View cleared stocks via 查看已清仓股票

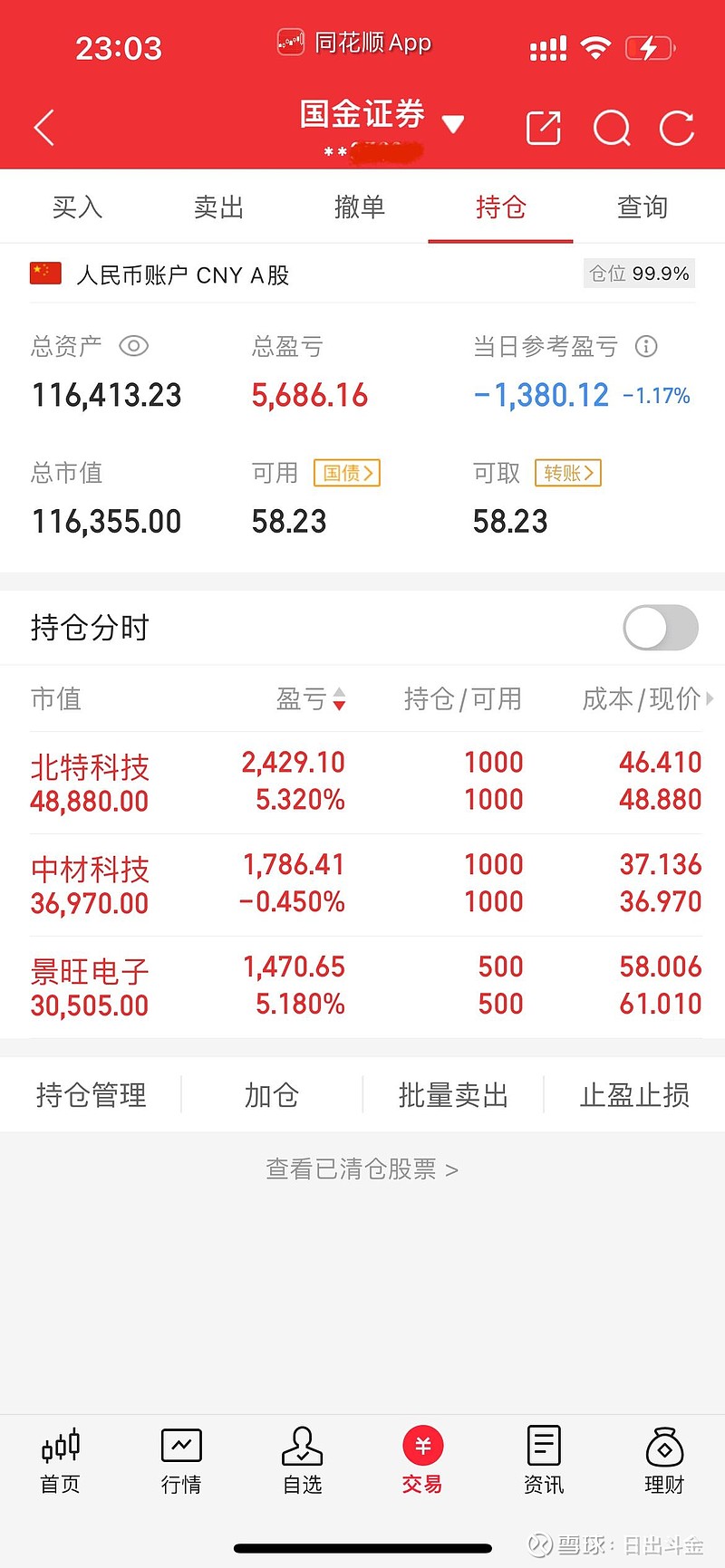pyautogui.click(x=362, y=1169)
